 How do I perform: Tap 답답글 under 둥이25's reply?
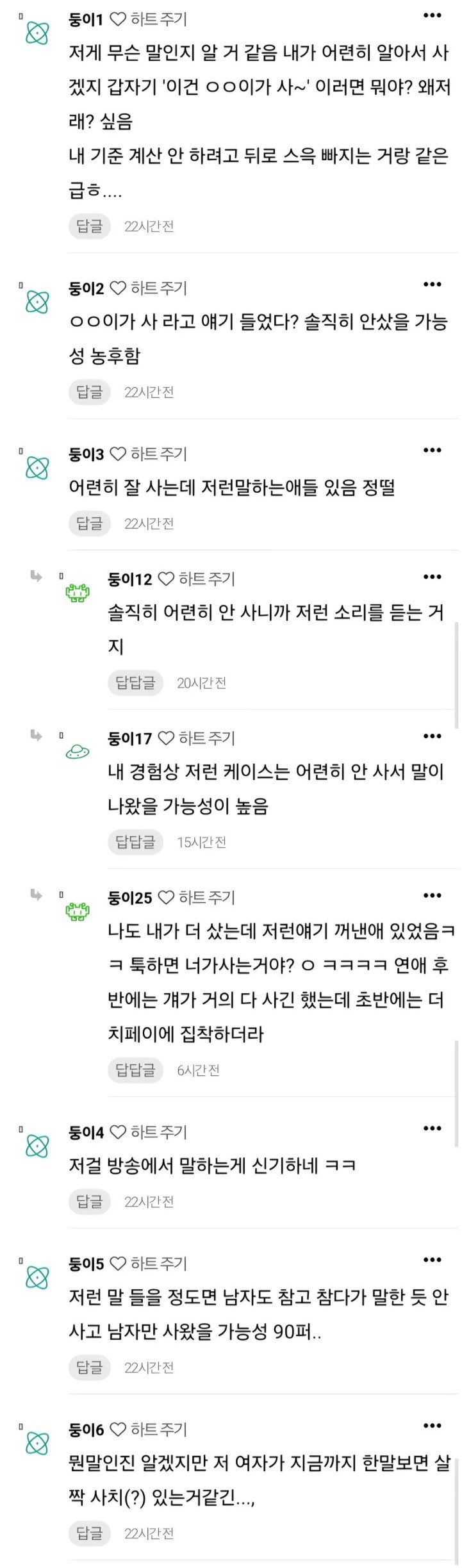pyautogui.click(x=135, y=1070)
